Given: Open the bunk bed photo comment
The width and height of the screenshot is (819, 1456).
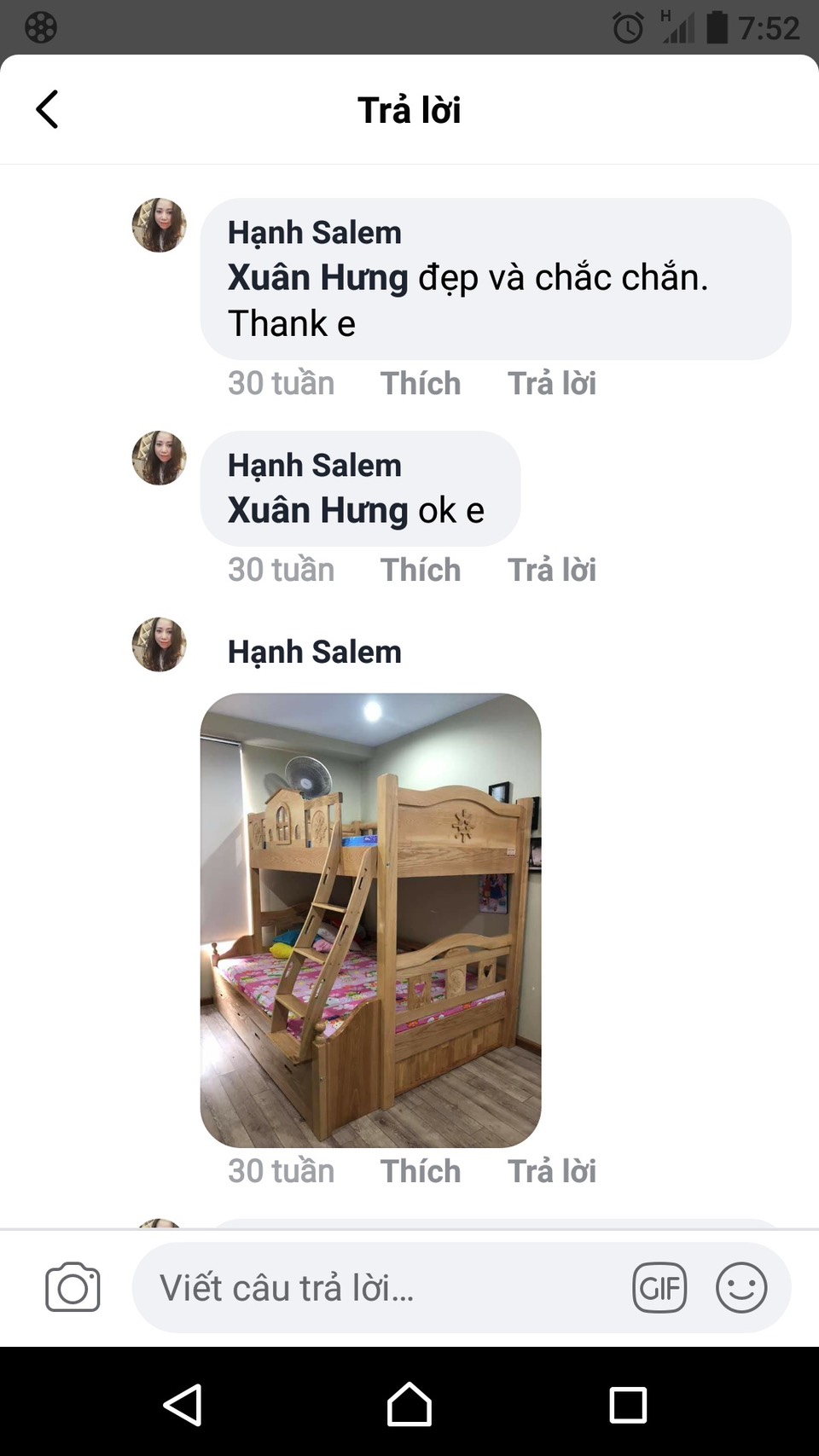Looking at the screenshot, I should [370, 919].
